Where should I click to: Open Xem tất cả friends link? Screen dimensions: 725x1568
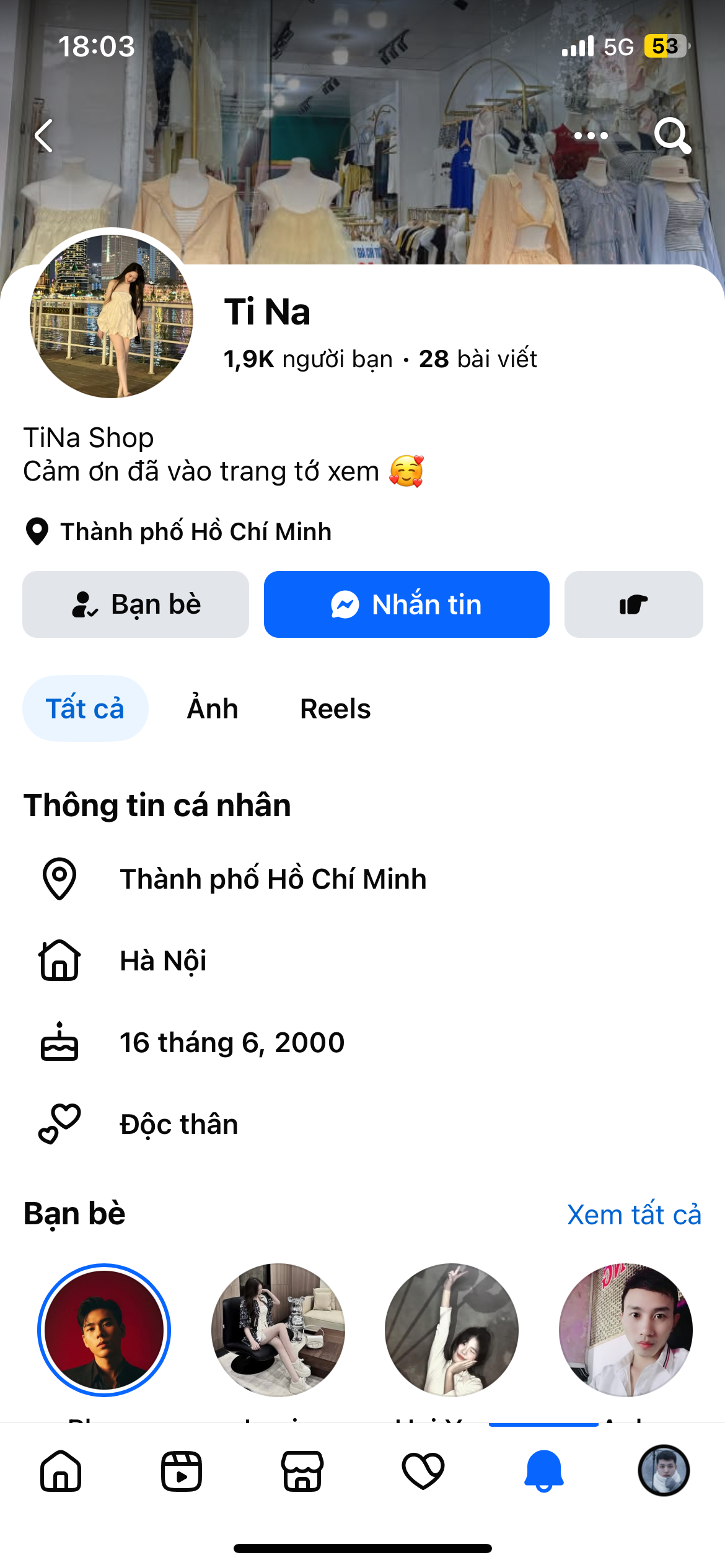tap(634, 1215)
